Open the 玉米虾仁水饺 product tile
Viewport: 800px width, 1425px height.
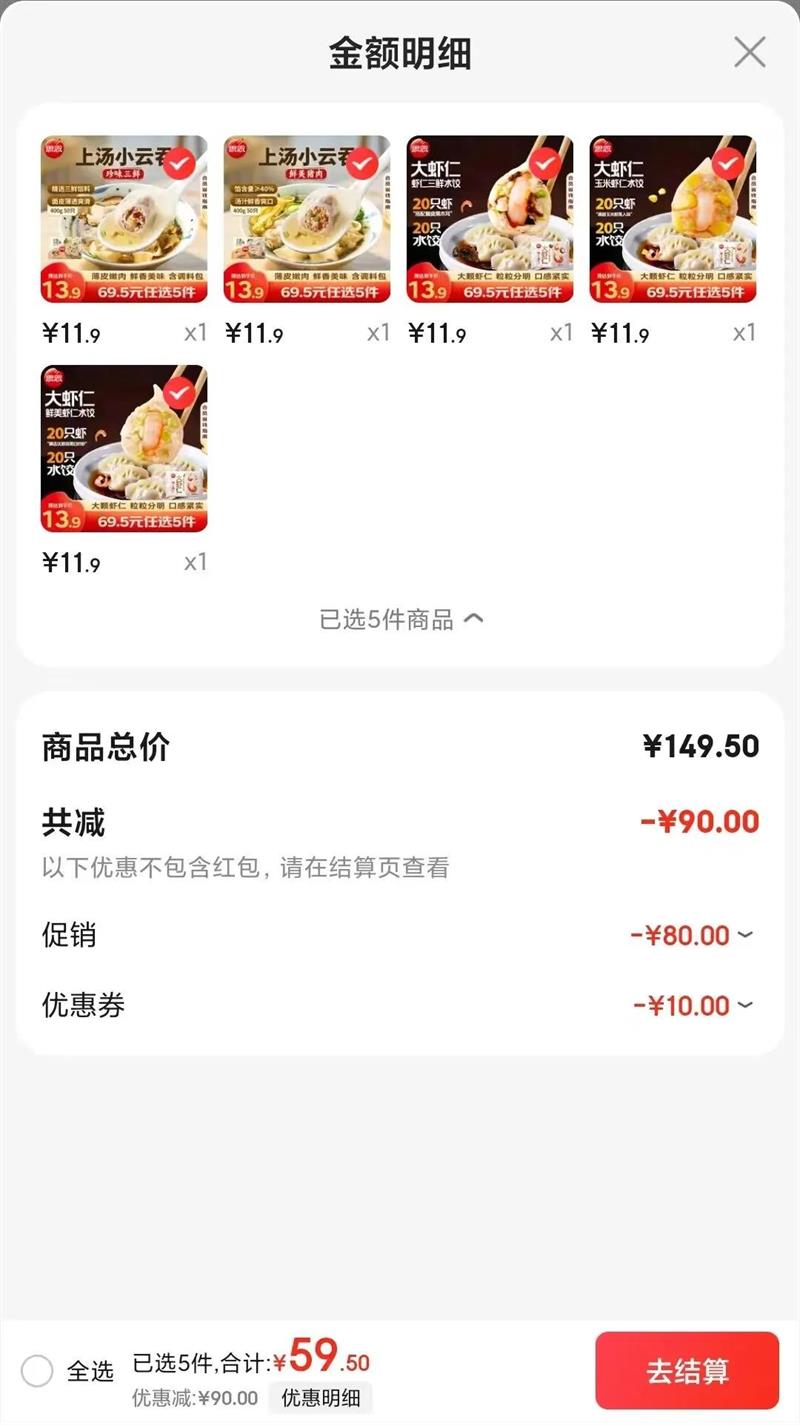(673, 219)
